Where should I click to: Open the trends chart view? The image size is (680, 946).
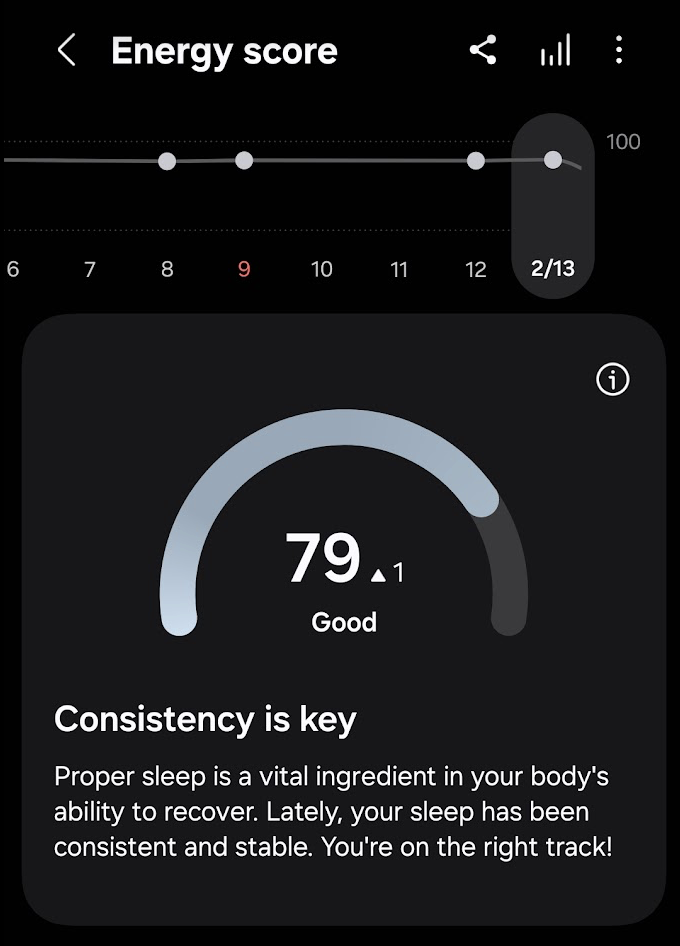[x=555, y=50]
